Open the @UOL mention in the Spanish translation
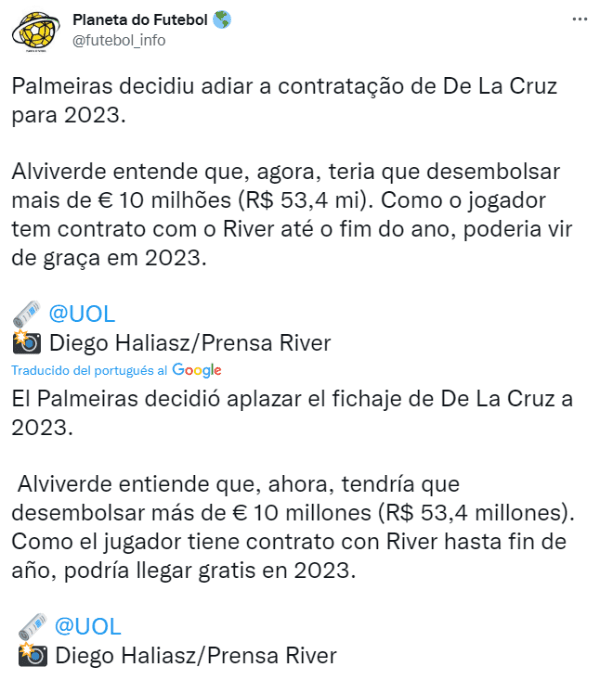Image resolution: width=600 pixels, height=680 pixels. [87, 627]
